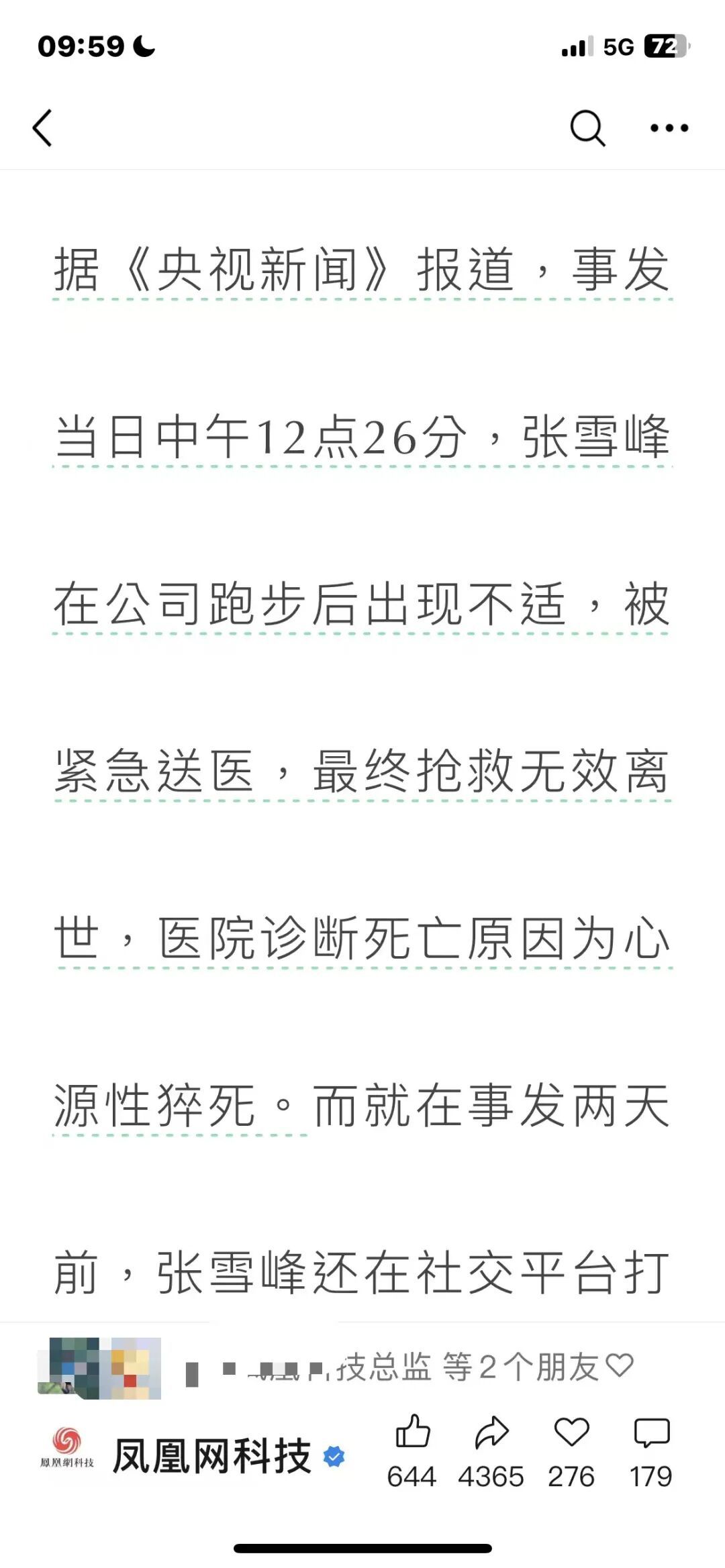Share the article via the arrow icon
Image resolution: width=725 pixels, height=1568 pixels.
[x=491, y=1432]
